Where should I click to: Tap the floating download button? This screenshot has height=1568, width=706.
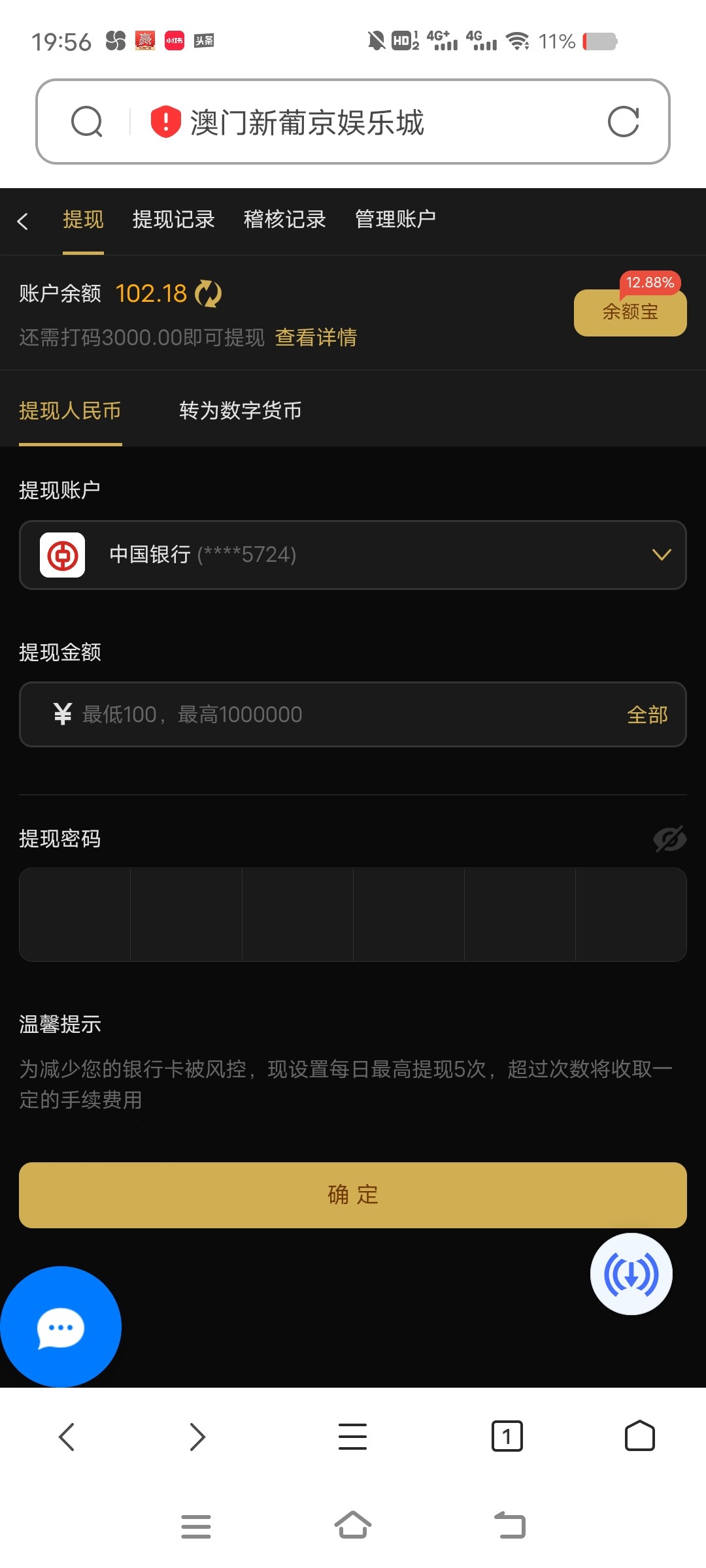click(631, 1274)
